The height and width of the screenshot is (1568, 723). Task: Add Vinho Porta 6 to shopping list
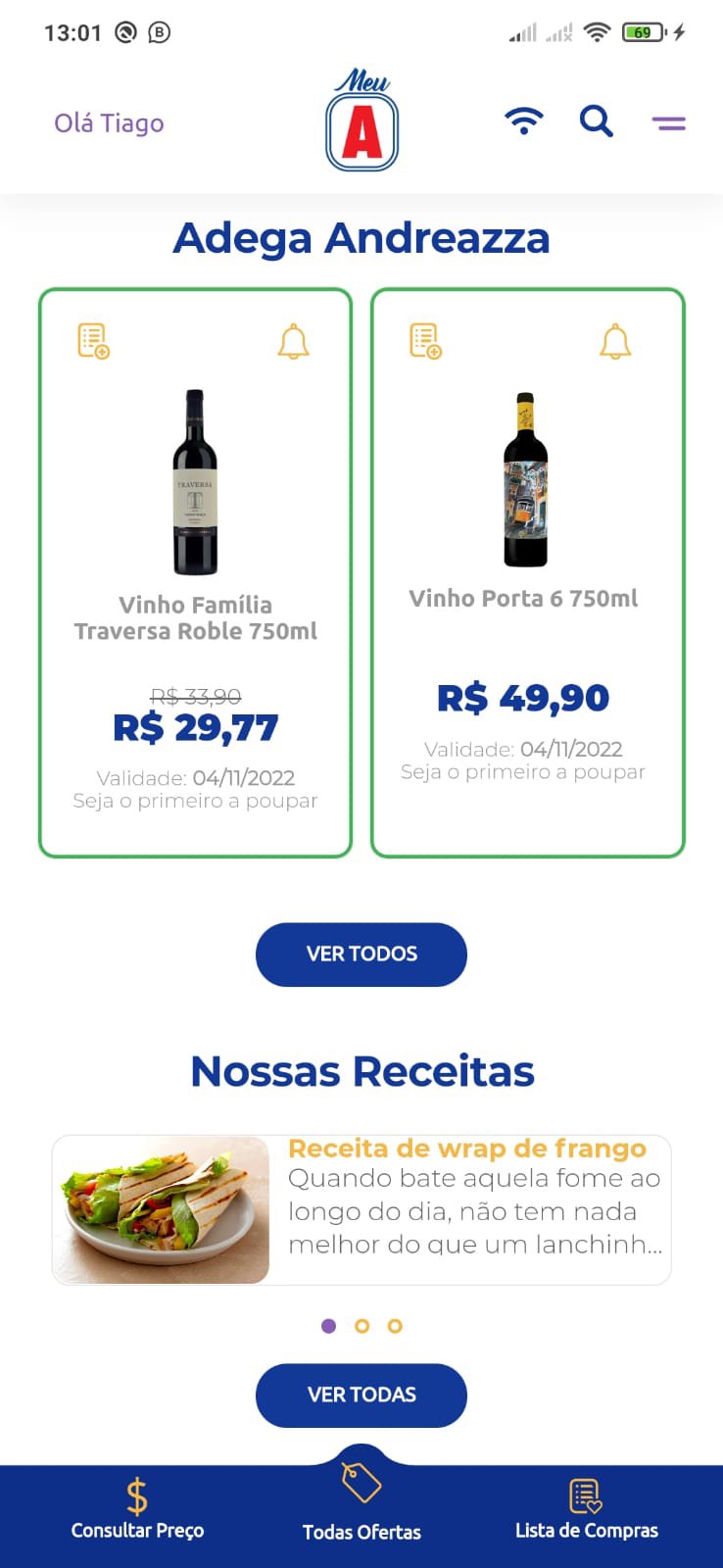tap(425, 341)
